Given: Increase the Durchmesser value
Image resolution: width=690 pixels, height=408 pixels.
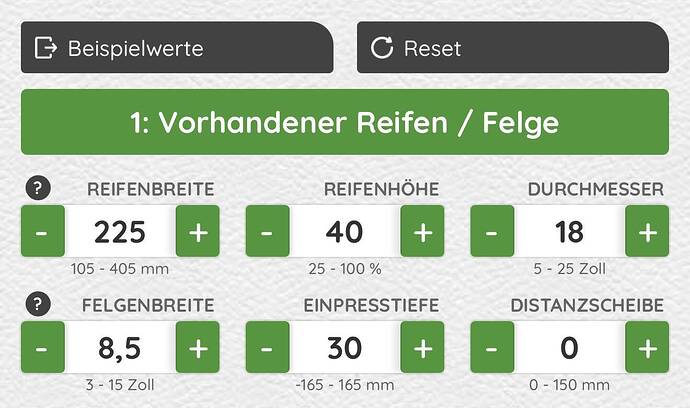Looking at the screenshot, I should 647,231.
